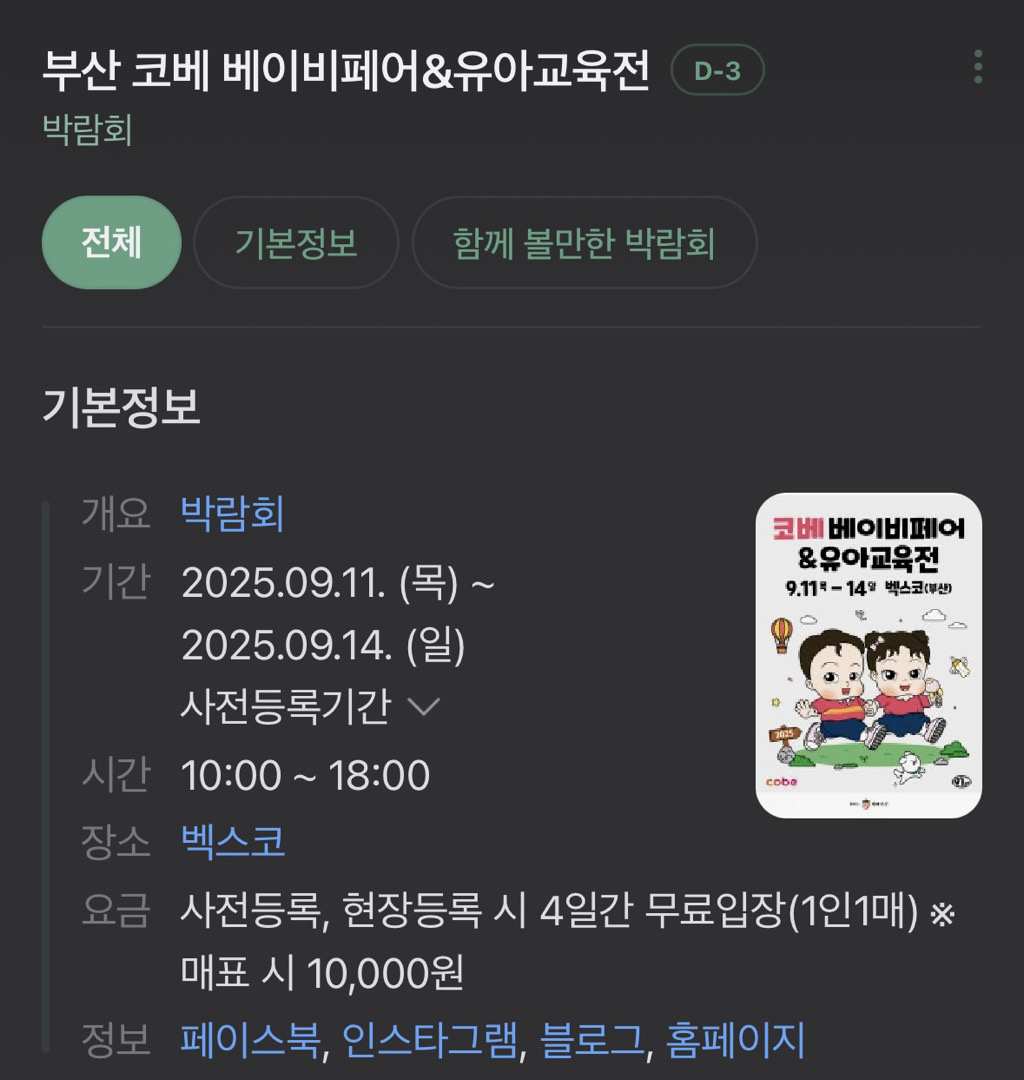
Task: Switch to 함께 볼만한 박람회 tab
Action: click(x=584, y=243)
